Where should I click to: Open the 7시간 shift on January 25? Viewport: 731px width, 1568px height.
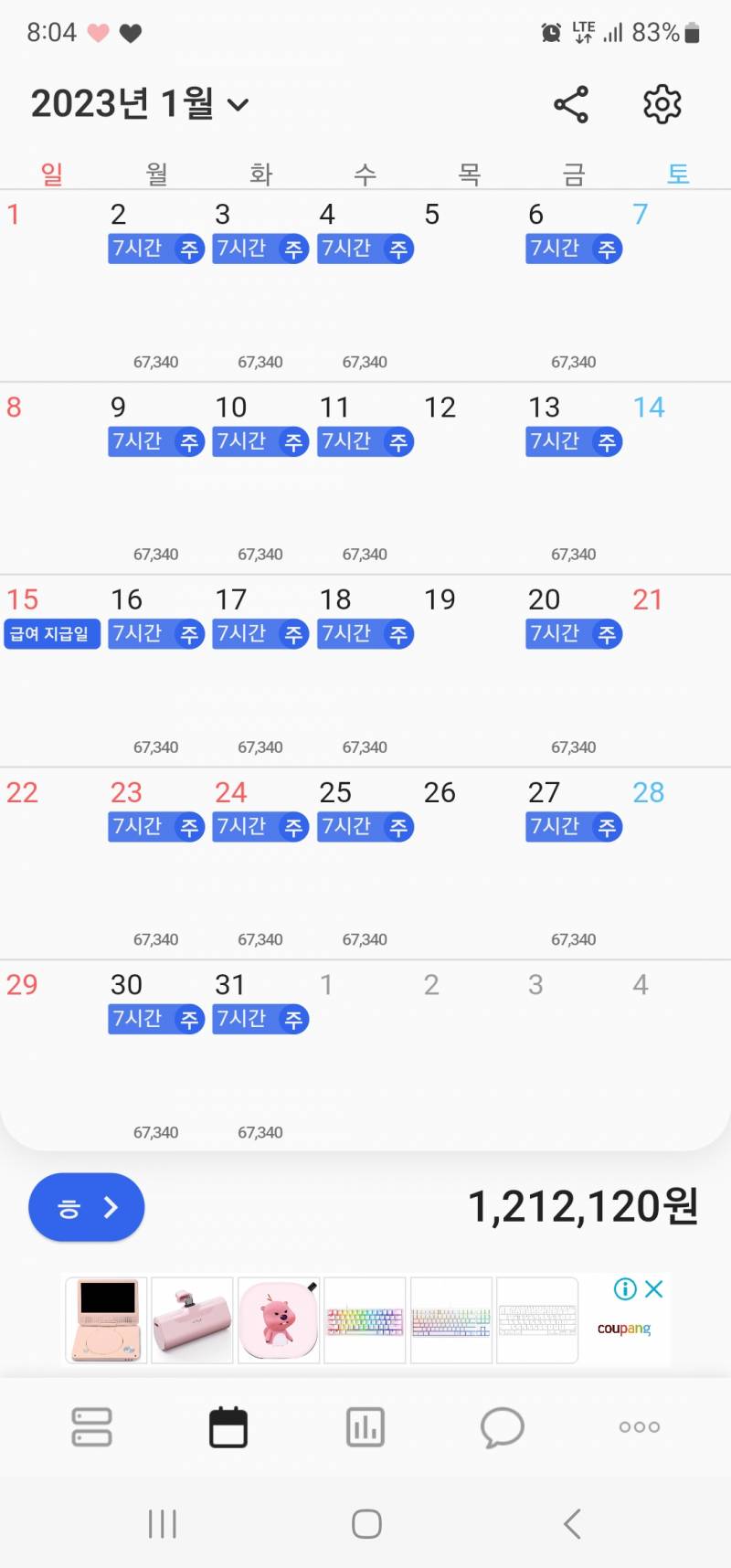pyautogui.click(x=365, y=827)
